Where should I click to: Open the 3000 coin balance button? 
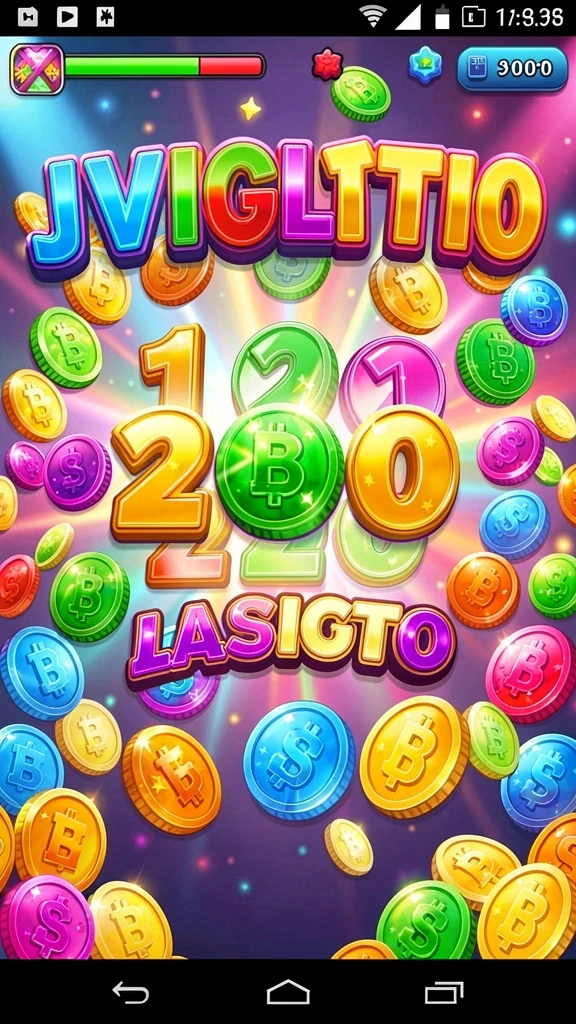pos(512,68)
